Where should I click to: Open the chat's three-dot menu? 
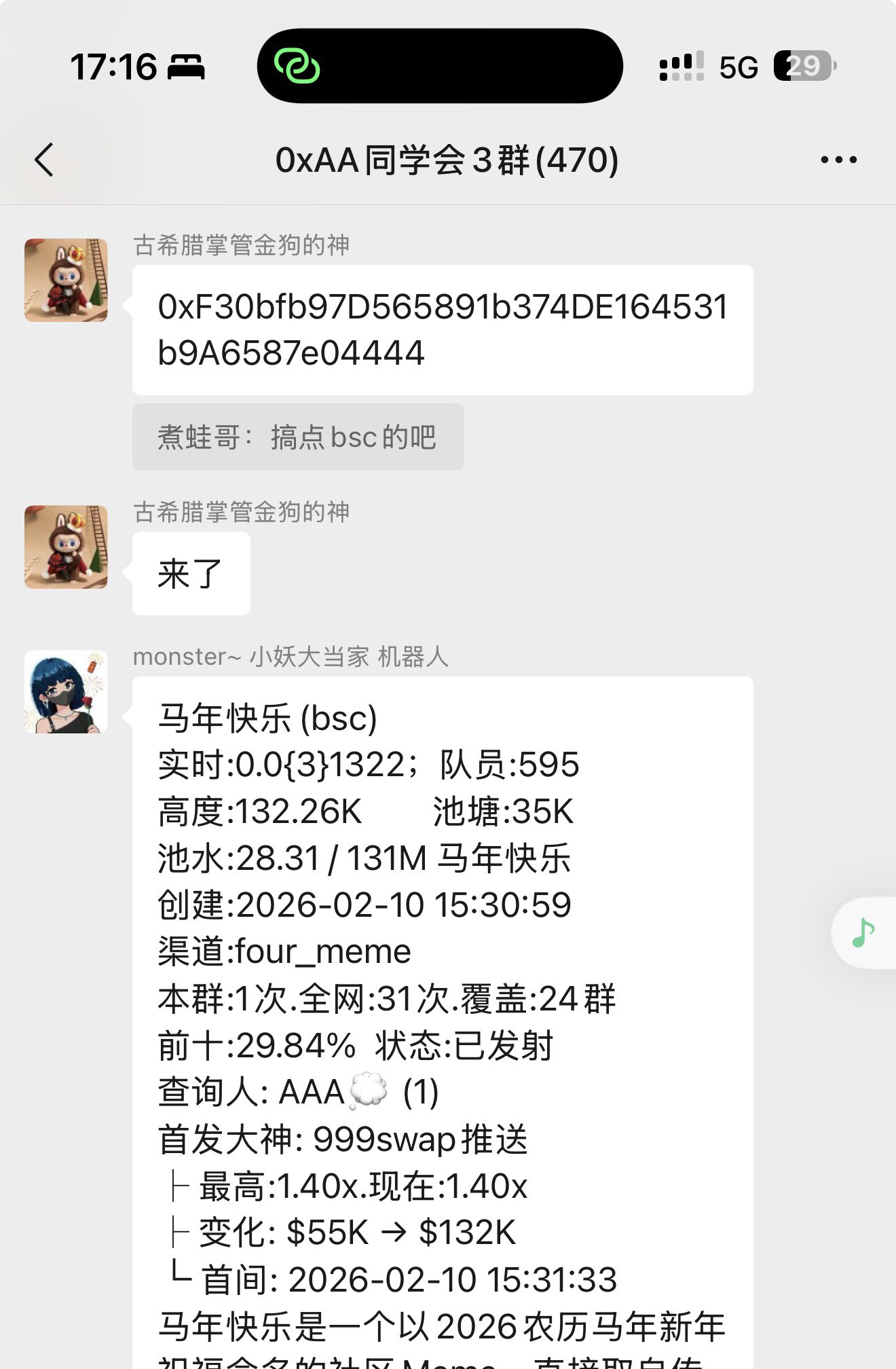[x=838, y=160]
